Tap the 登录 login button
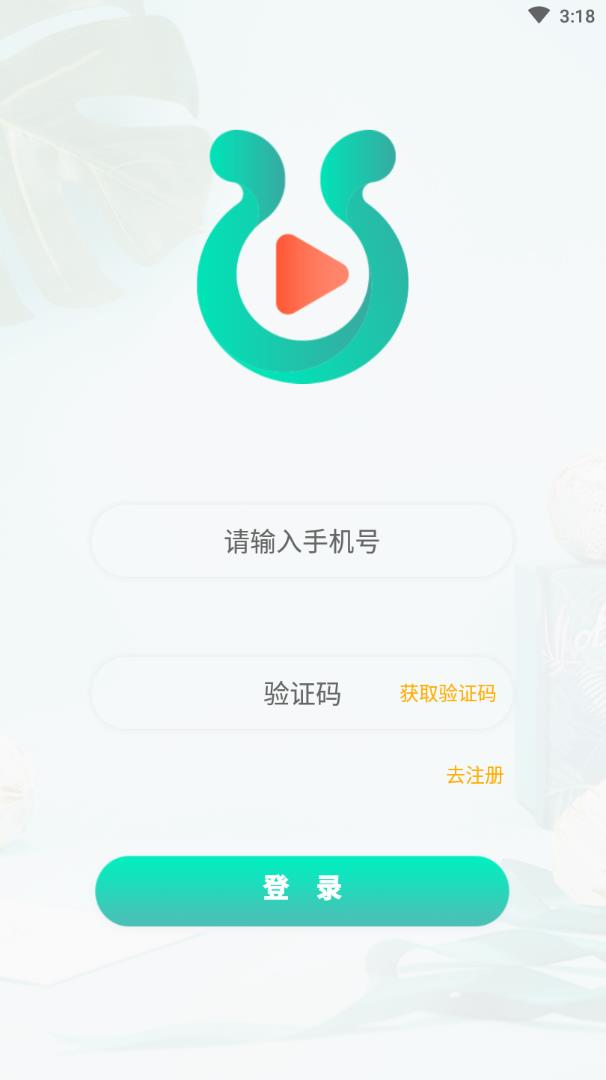The width and height of the screenshot is (606, 1080). pyautogui.click(x=302, y=890)
